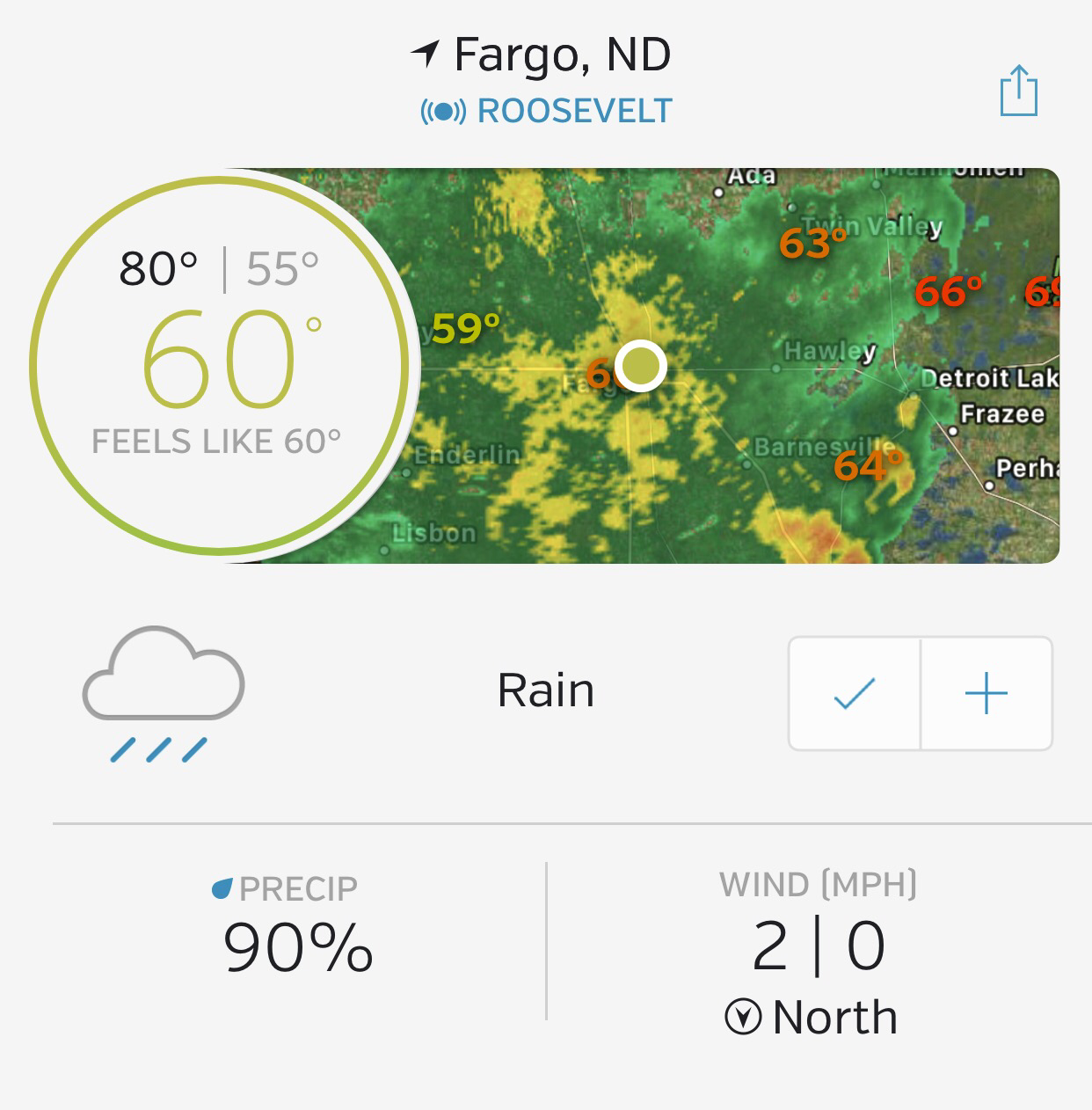Add a weather report with plus
Screen dimensions: 1092x1110
(986, 694)
